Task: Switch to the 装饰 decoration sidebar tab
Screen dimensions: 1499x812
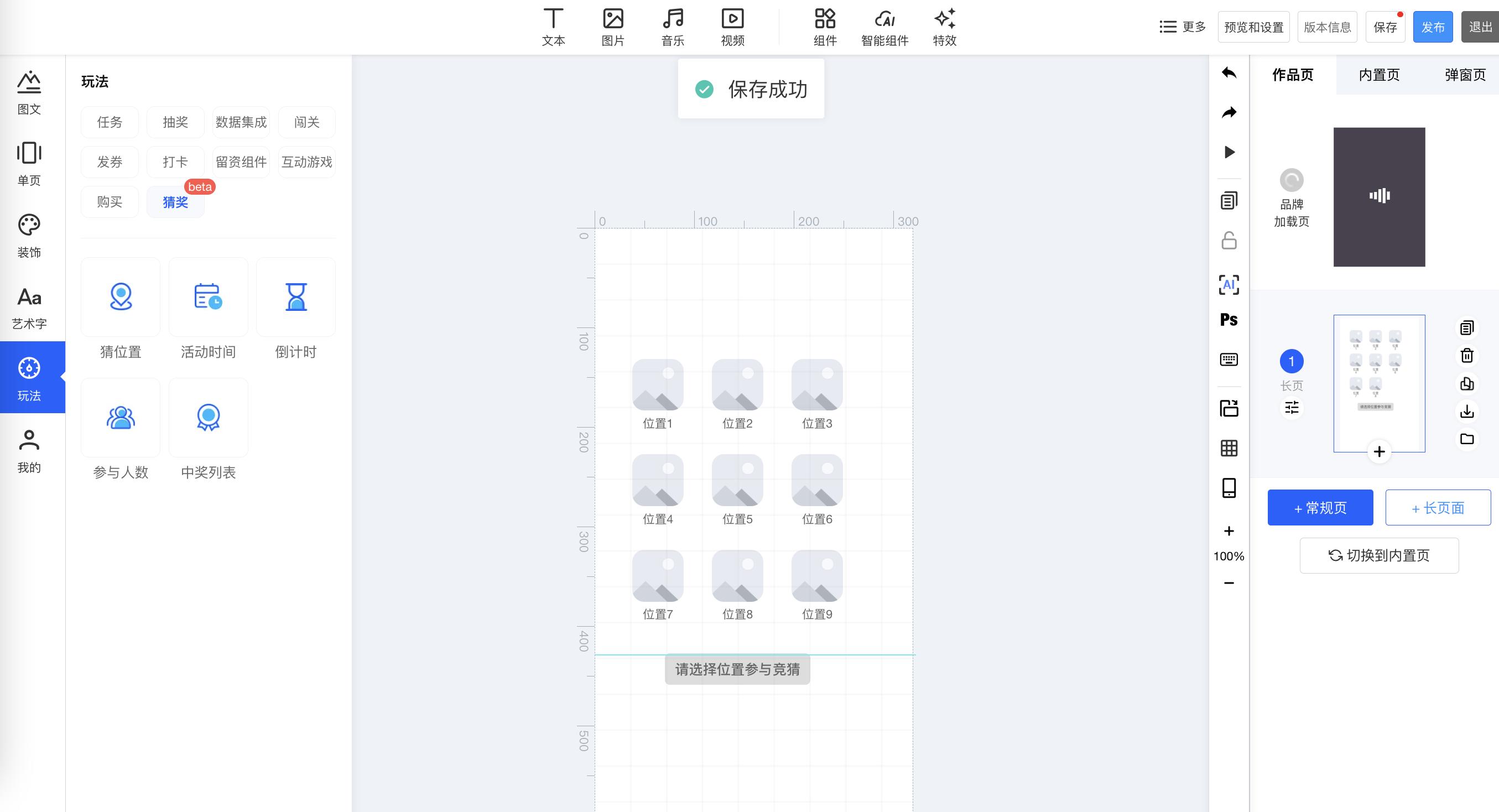Action: [29, 236]
